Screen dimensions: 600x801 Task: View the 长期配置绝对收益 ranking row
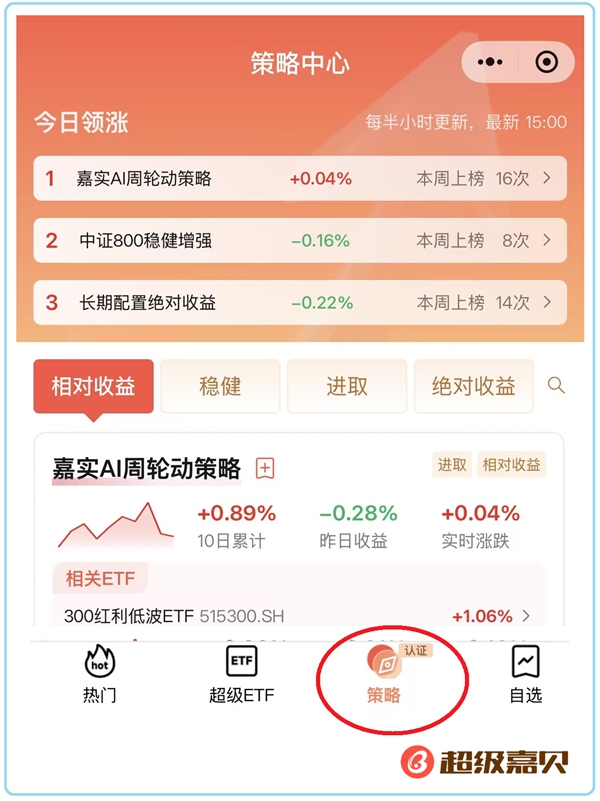coord(299,302)
